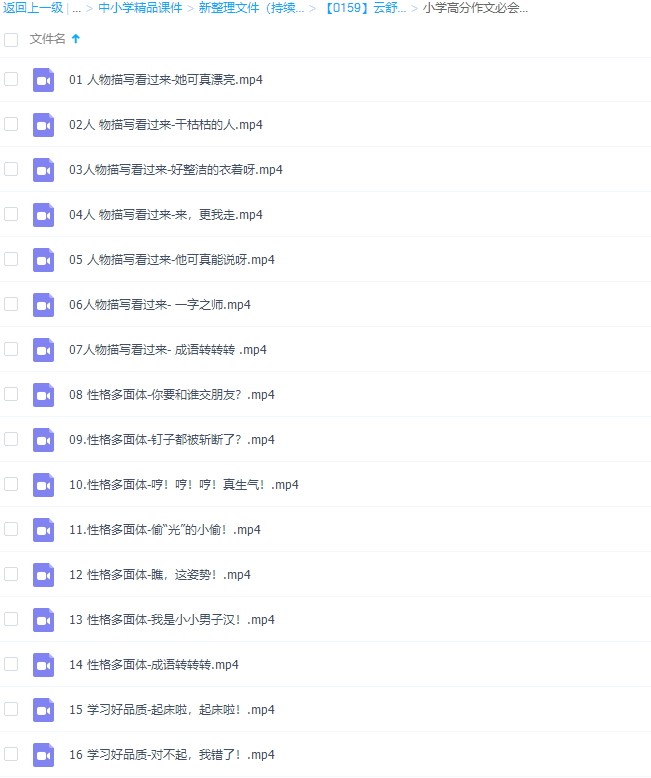Open the 中小学精品课件 breadcrumb folder
The image size is (651, 778).
(x=140, y=8)
